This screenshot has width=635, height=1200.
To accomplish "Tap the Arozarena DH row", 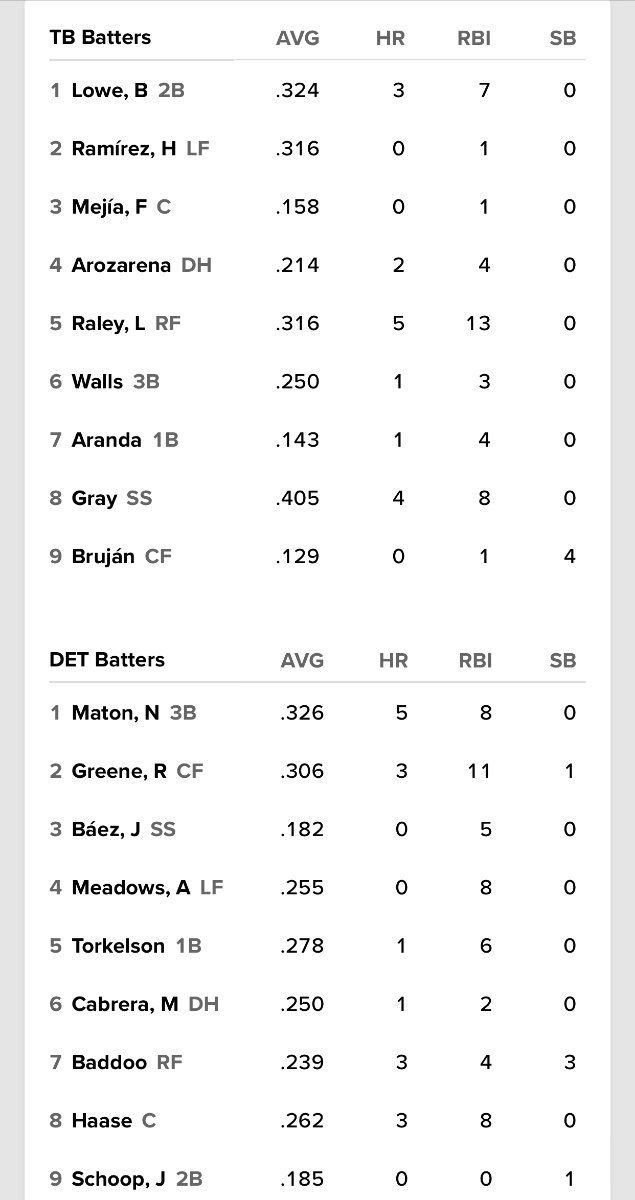I will (x=317, y=265).
